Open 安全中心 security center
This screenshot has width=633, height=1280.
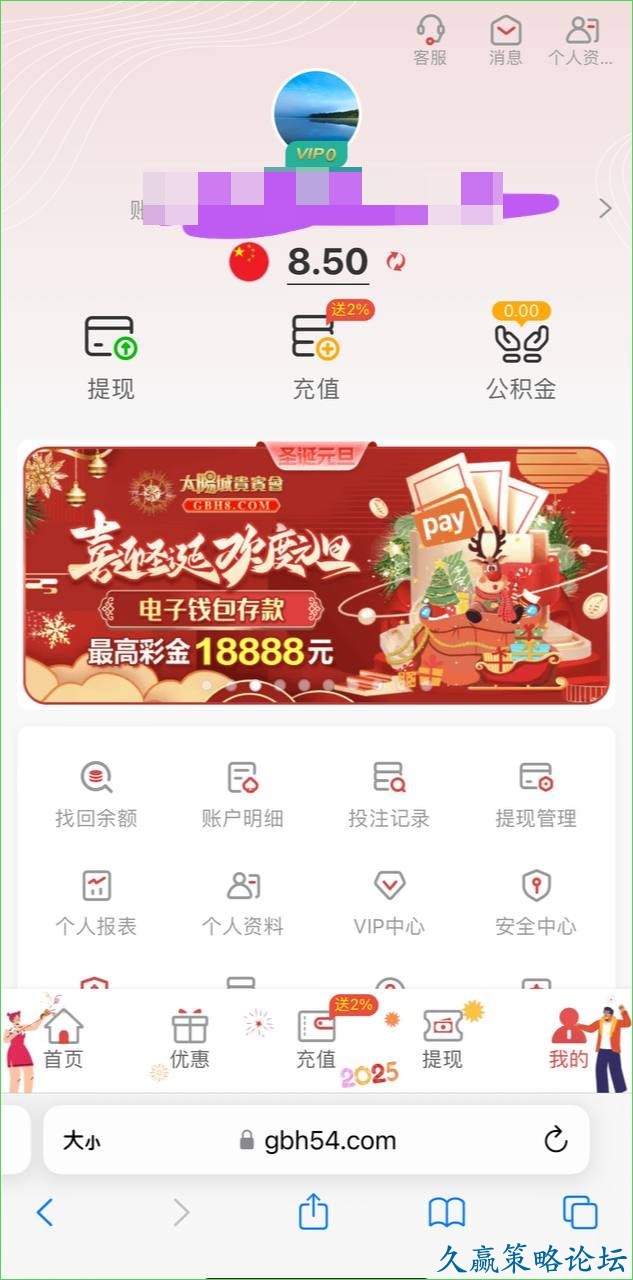(536, 903)
